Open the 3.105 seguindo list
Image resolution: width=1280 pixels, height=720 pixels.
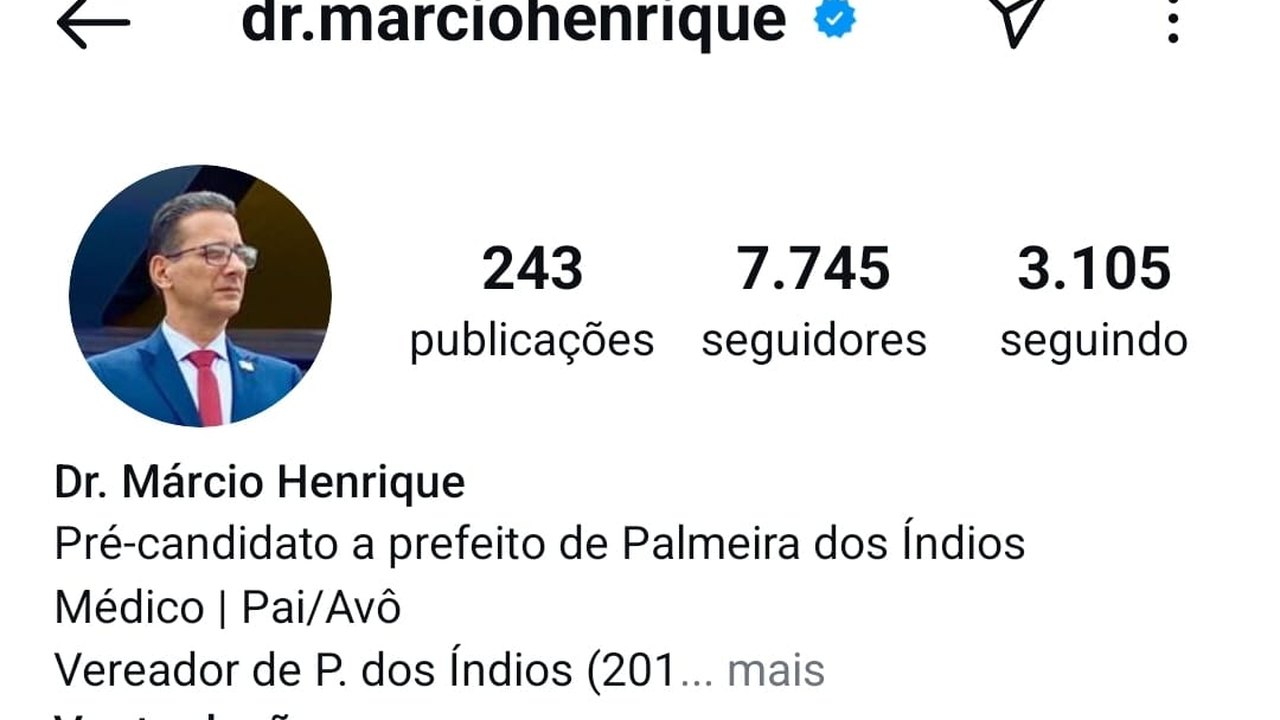[1093, 300]
